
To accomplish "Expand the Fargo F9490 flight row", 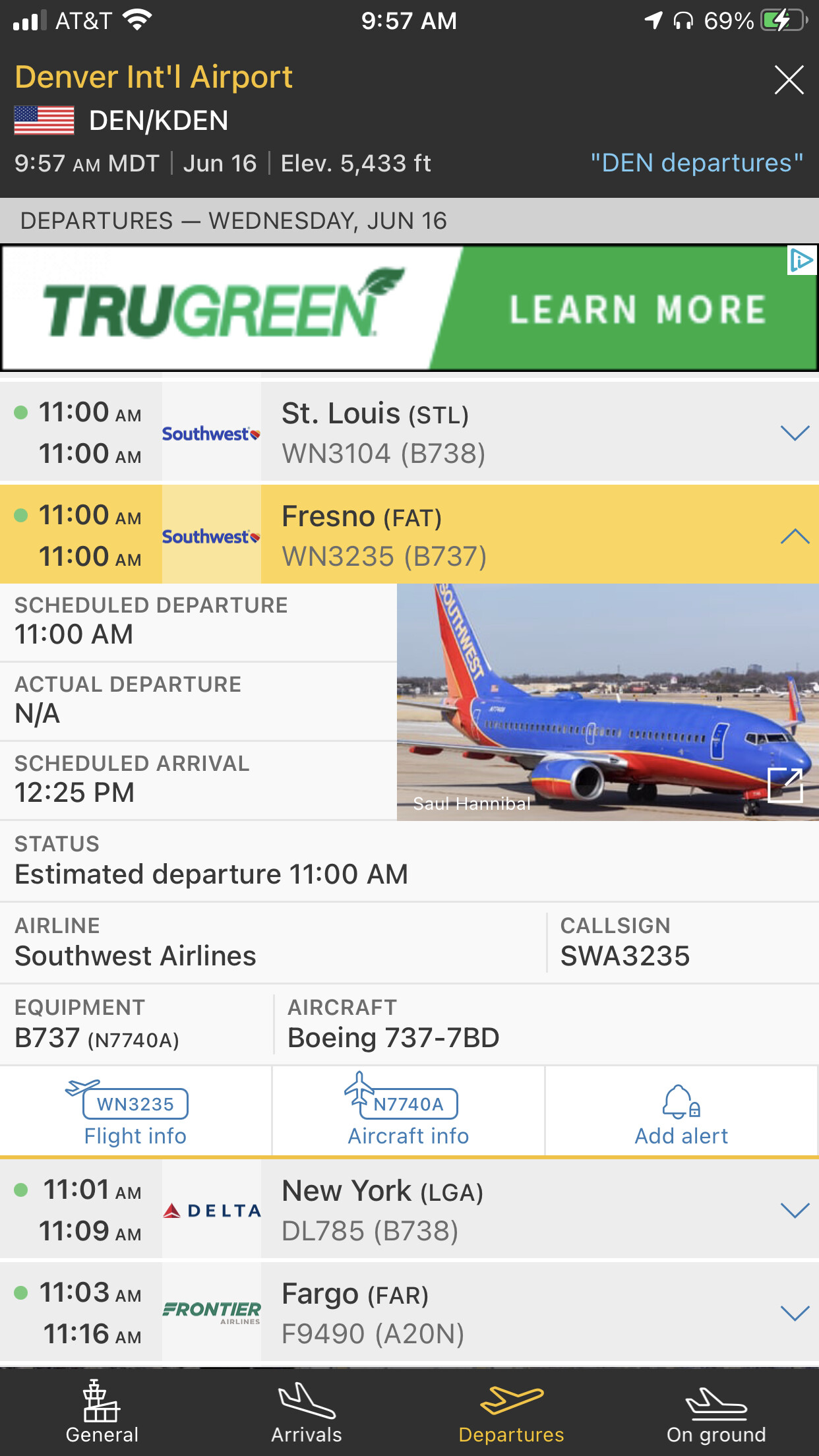I will 794,1313.
